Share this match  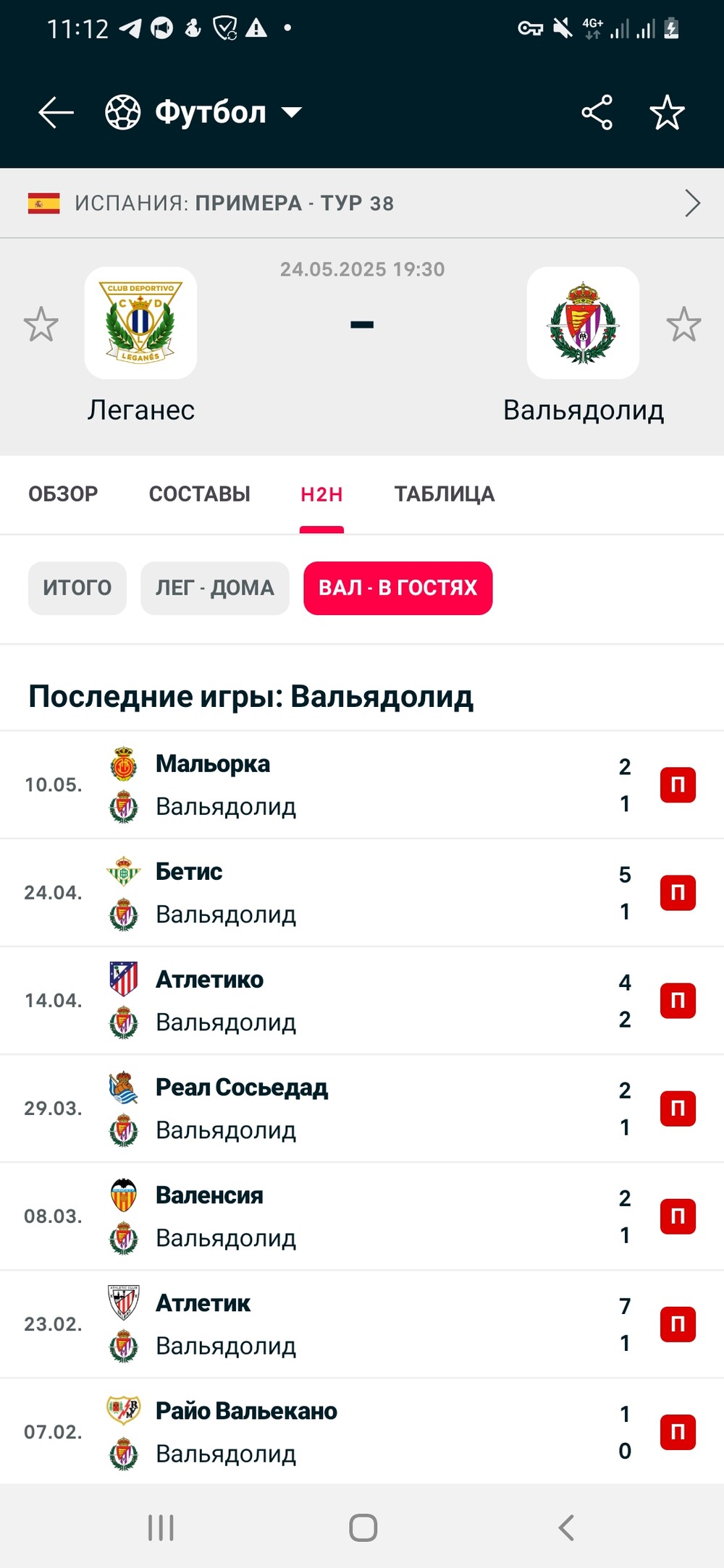[597, 113]
